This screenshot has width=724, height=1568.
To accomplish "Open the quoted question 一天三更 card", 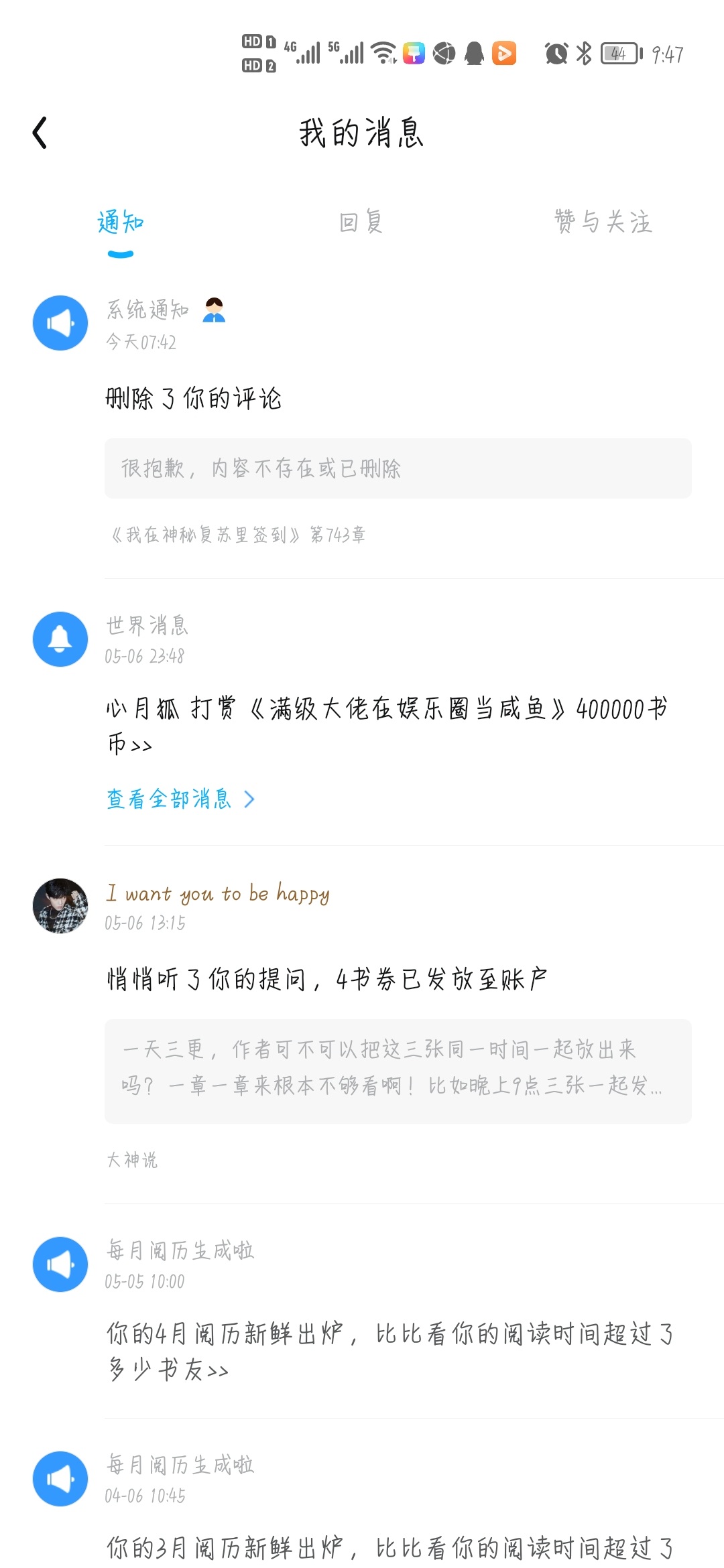I will click(398, 1071).
